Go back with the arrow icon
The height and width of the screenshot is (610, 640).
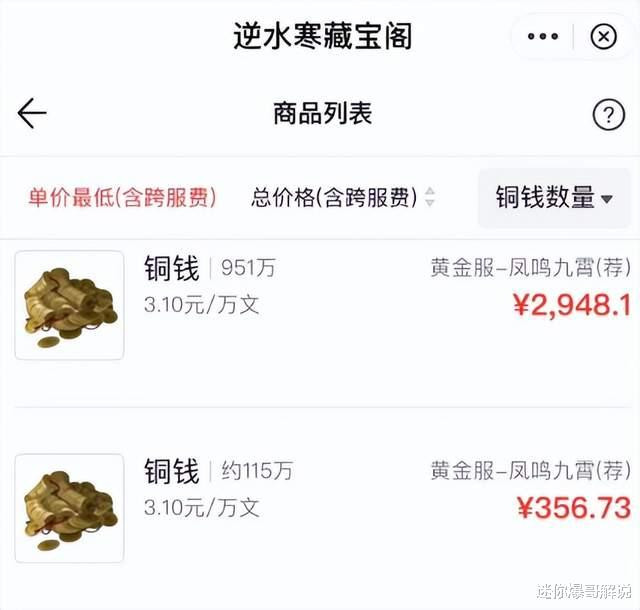tap(32, 113)
